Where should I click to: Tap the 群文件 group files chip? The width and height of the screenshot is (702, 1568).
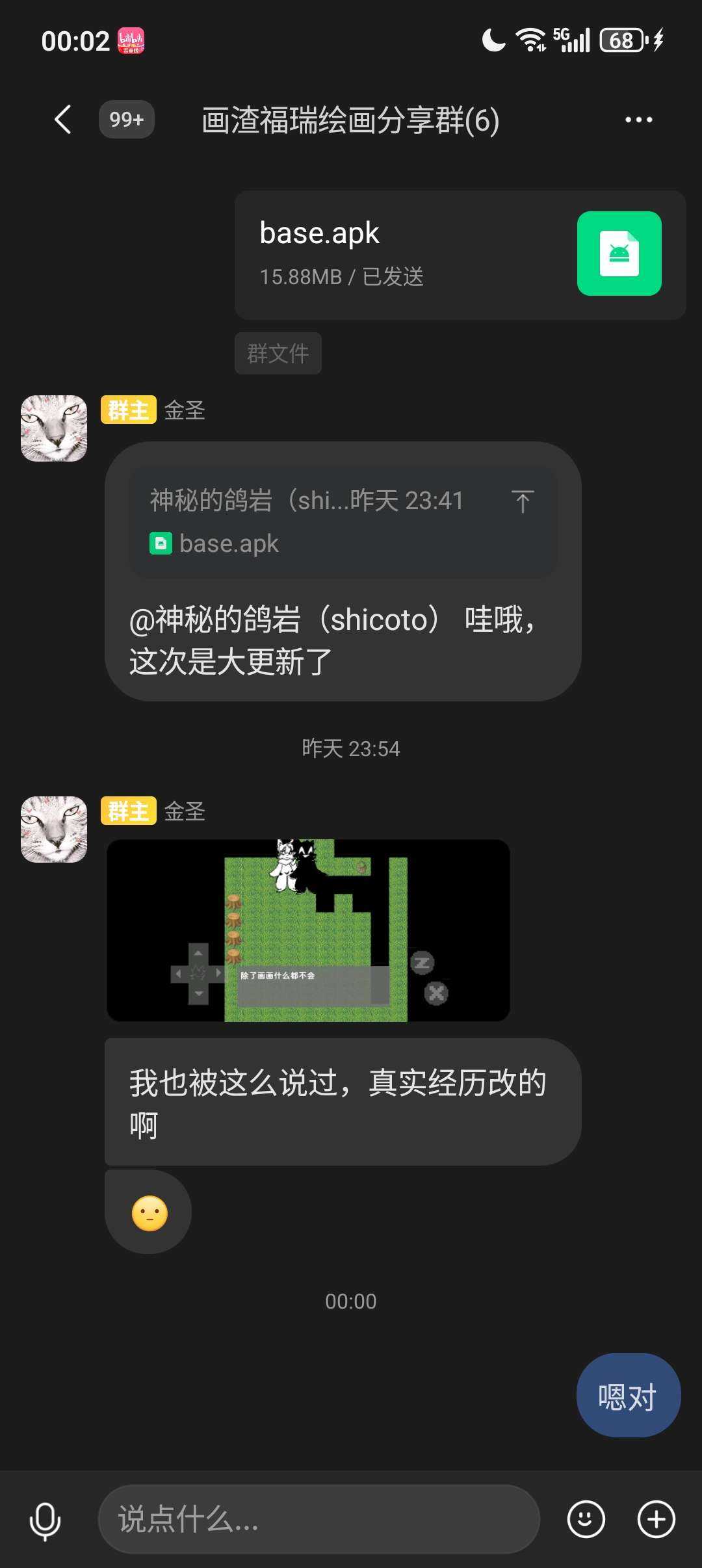coord(278,354)
